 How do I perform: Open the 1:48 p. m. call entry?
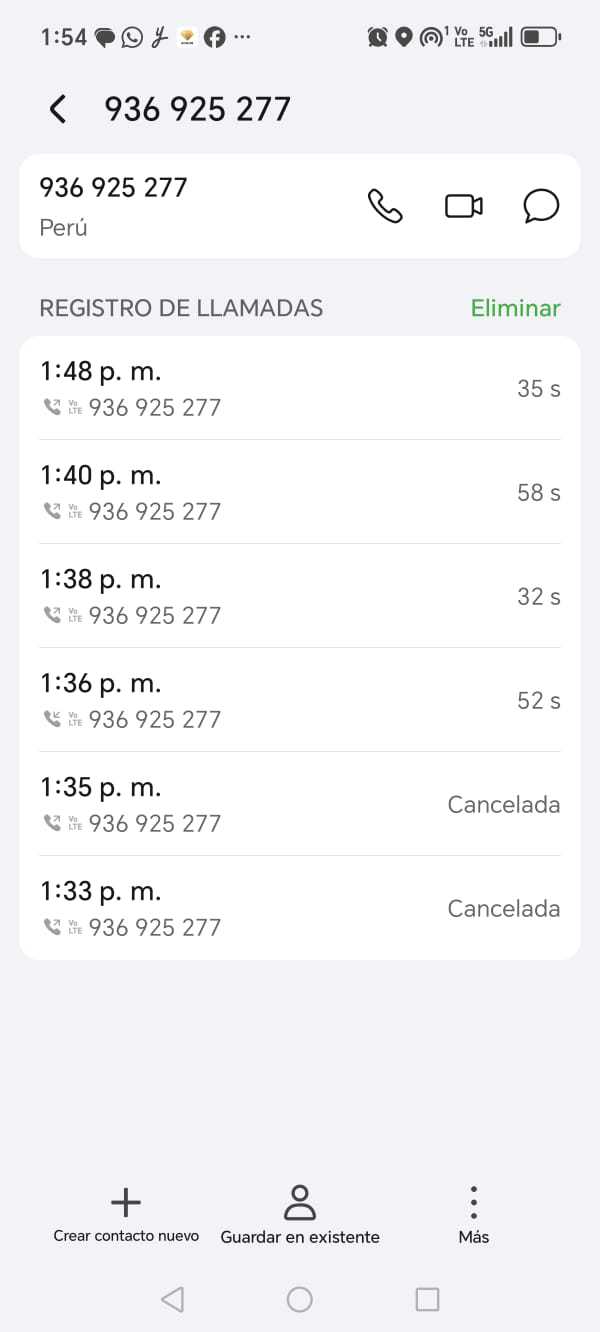(x=299, y=388)
